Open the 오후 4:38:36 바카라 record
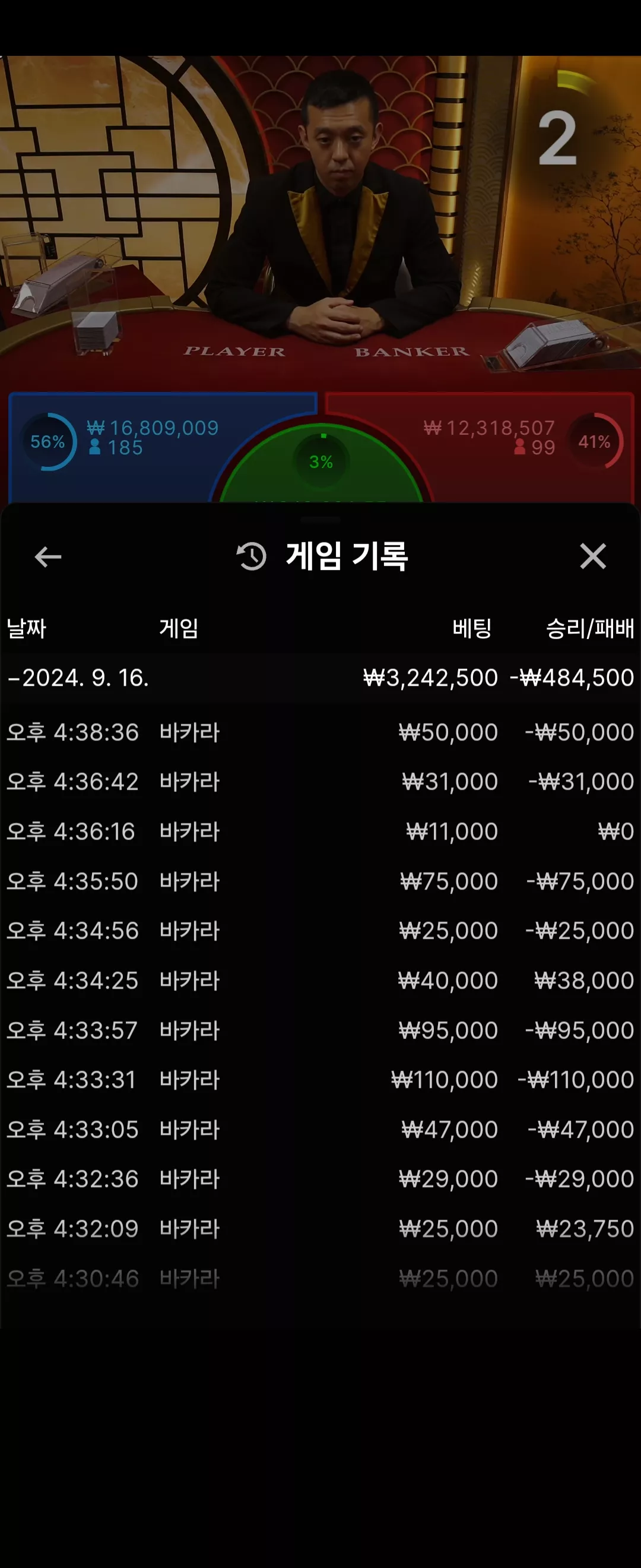The image size is (641, 1568). pyautogui.click(x=320, y=732)
